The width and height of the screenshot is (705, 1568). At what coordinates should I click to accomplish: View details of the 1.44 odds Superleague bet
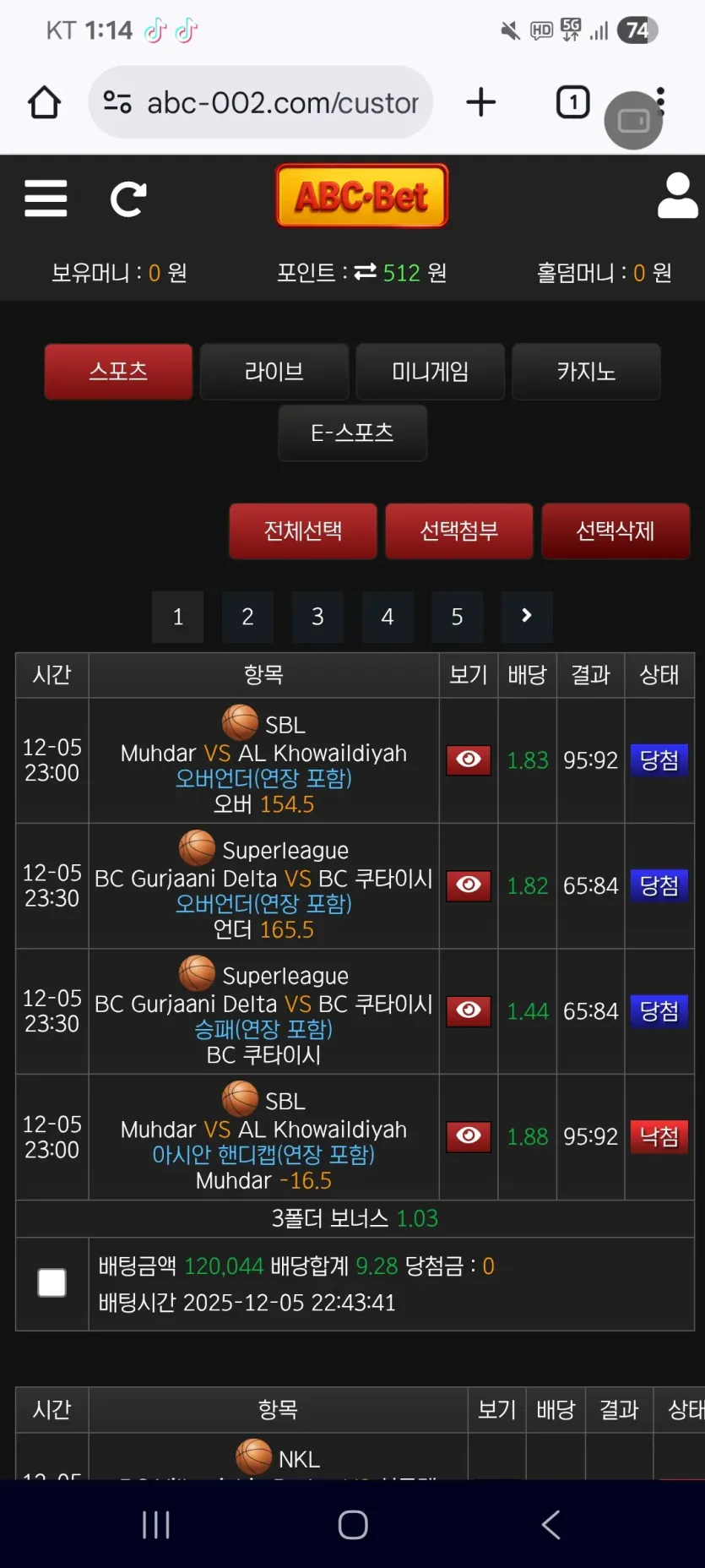pos(469,1010)
